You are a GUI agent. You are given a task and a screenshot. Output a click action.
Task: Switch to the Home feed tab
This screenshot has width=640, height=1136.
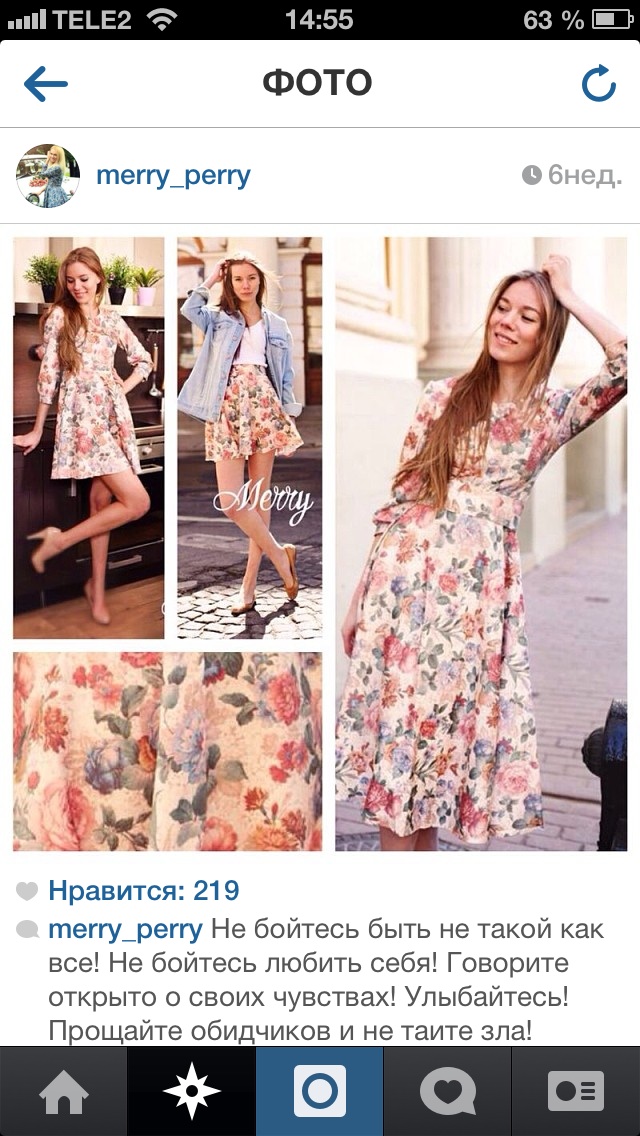click(x=64, y=1091)
